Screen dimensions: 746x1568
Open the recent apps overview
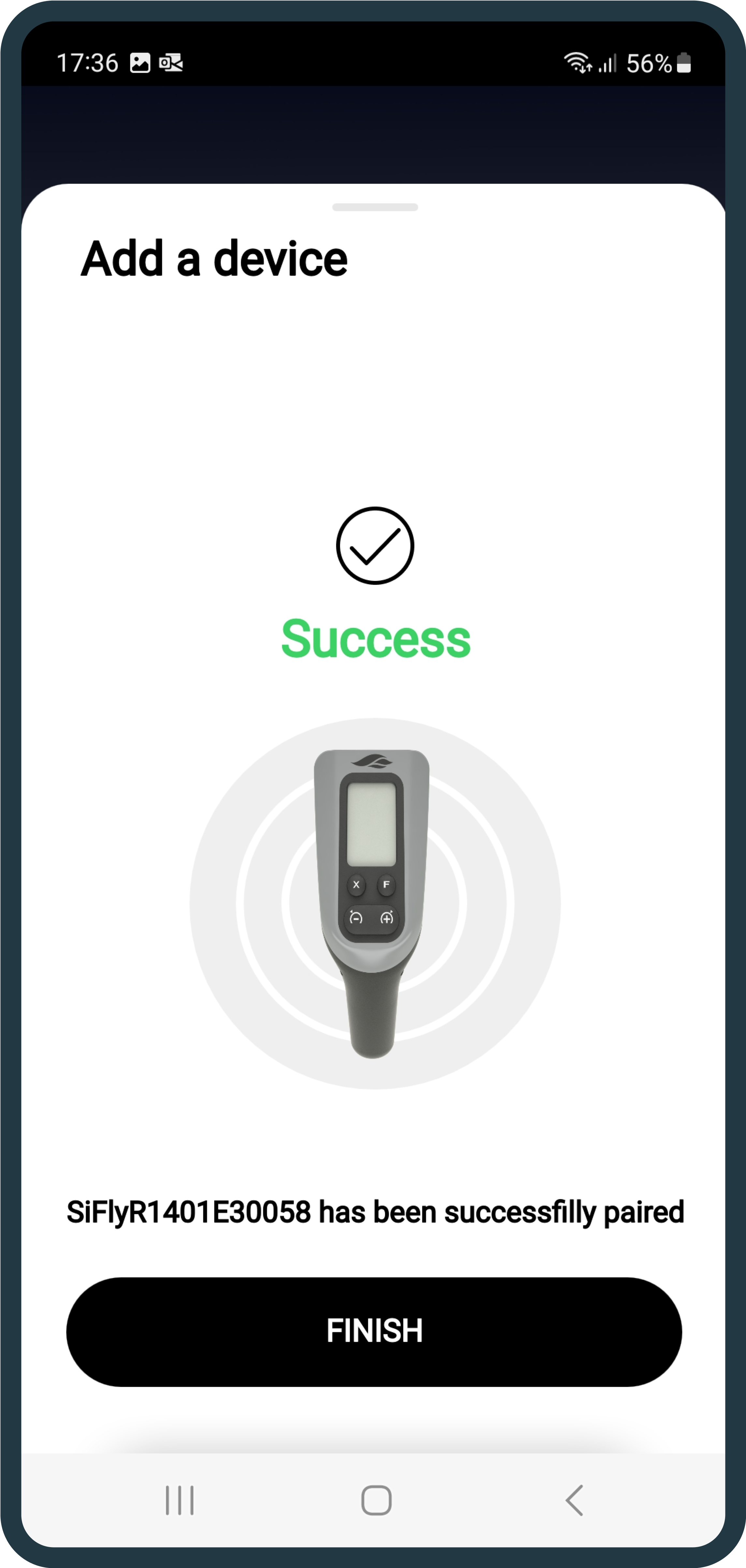click(x=180, y=1500)
